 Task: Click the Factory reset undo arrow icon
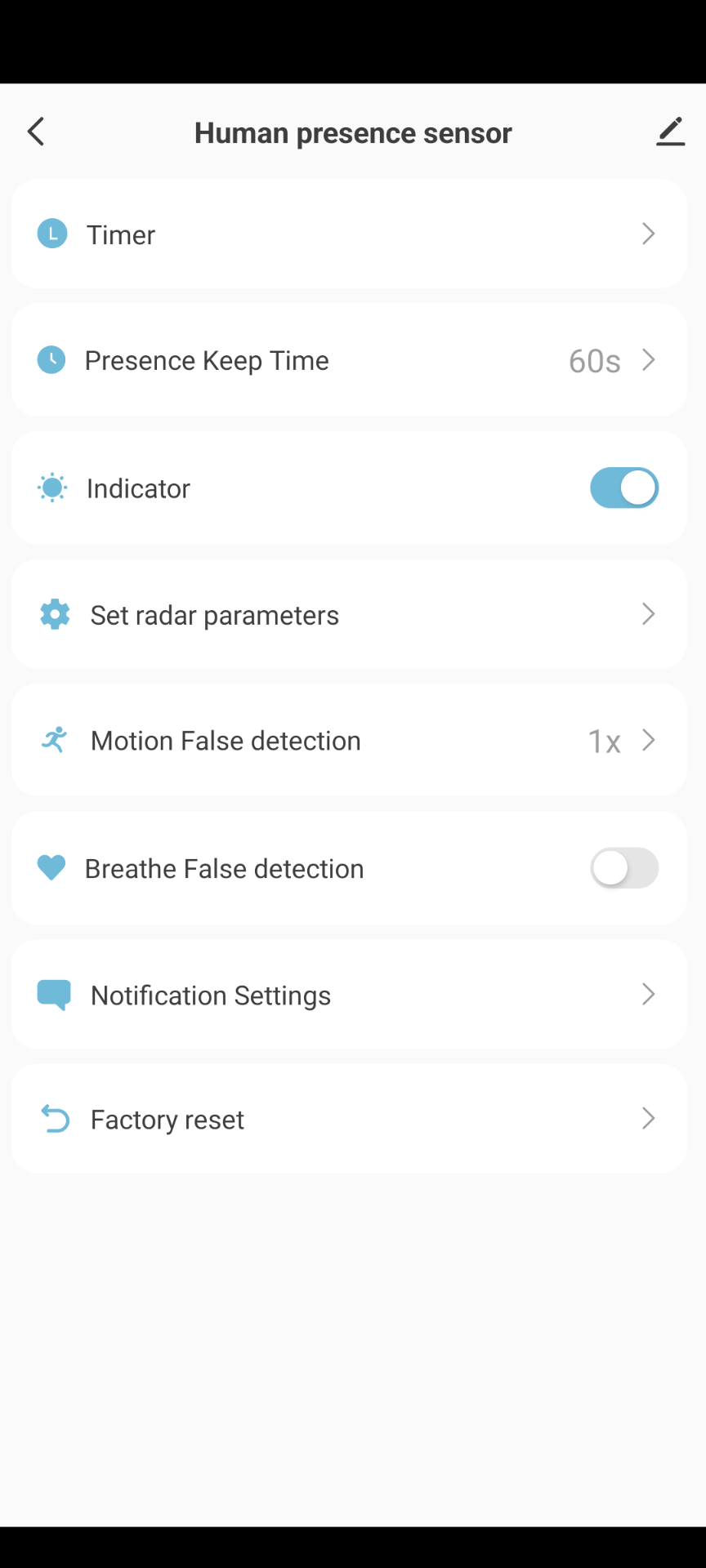[53, 1119]
